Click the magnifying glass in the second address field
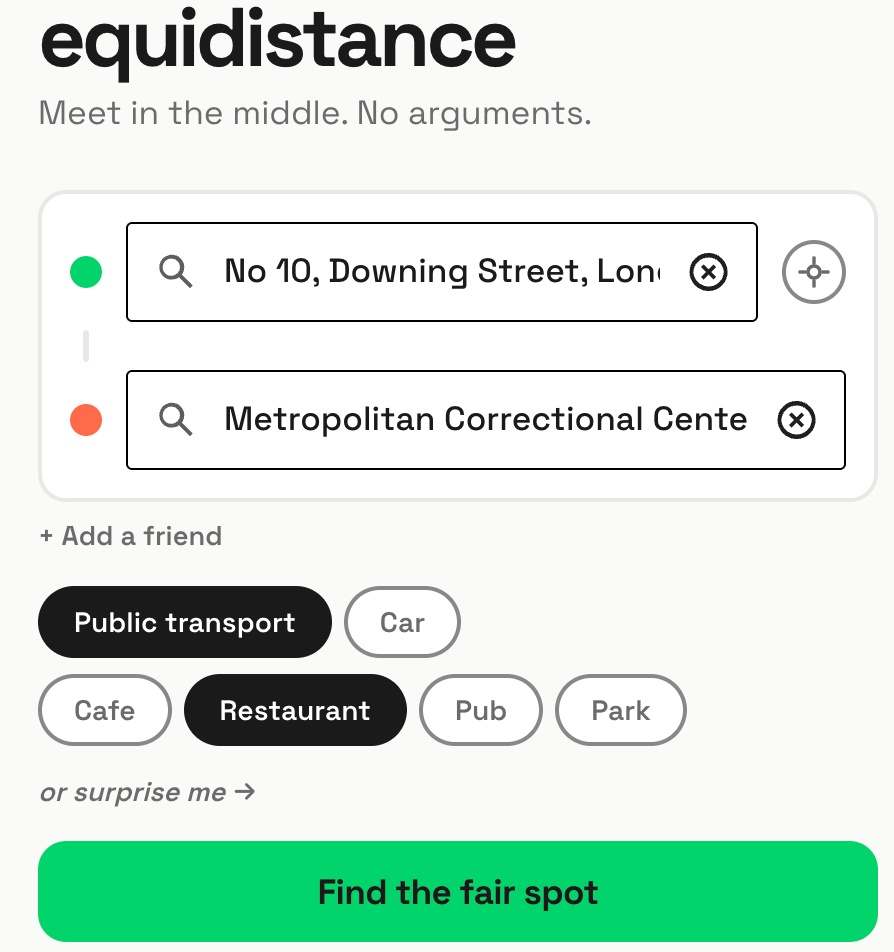894x952 pixels. tap(178, 420)
